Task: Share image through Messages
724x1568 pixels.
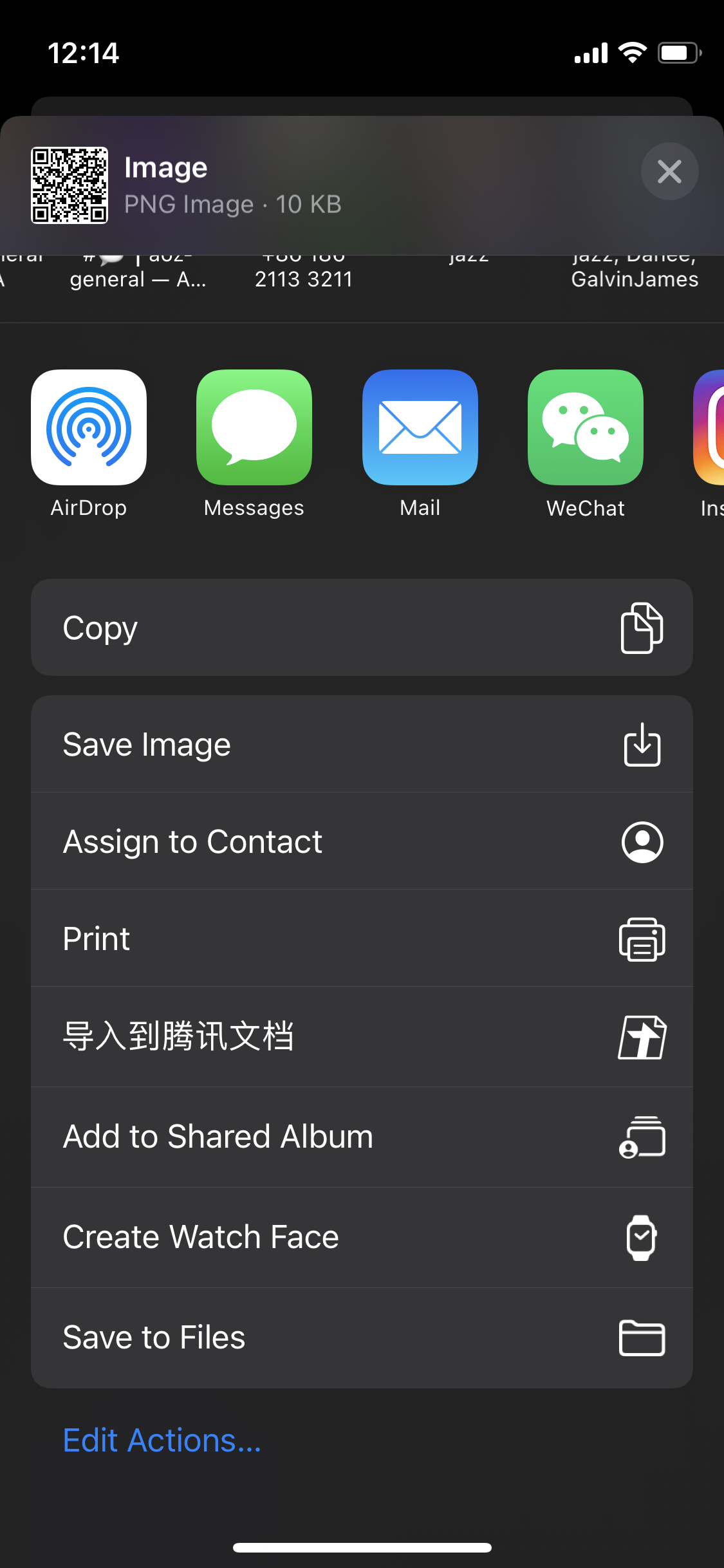Action: tap(254, 444)
